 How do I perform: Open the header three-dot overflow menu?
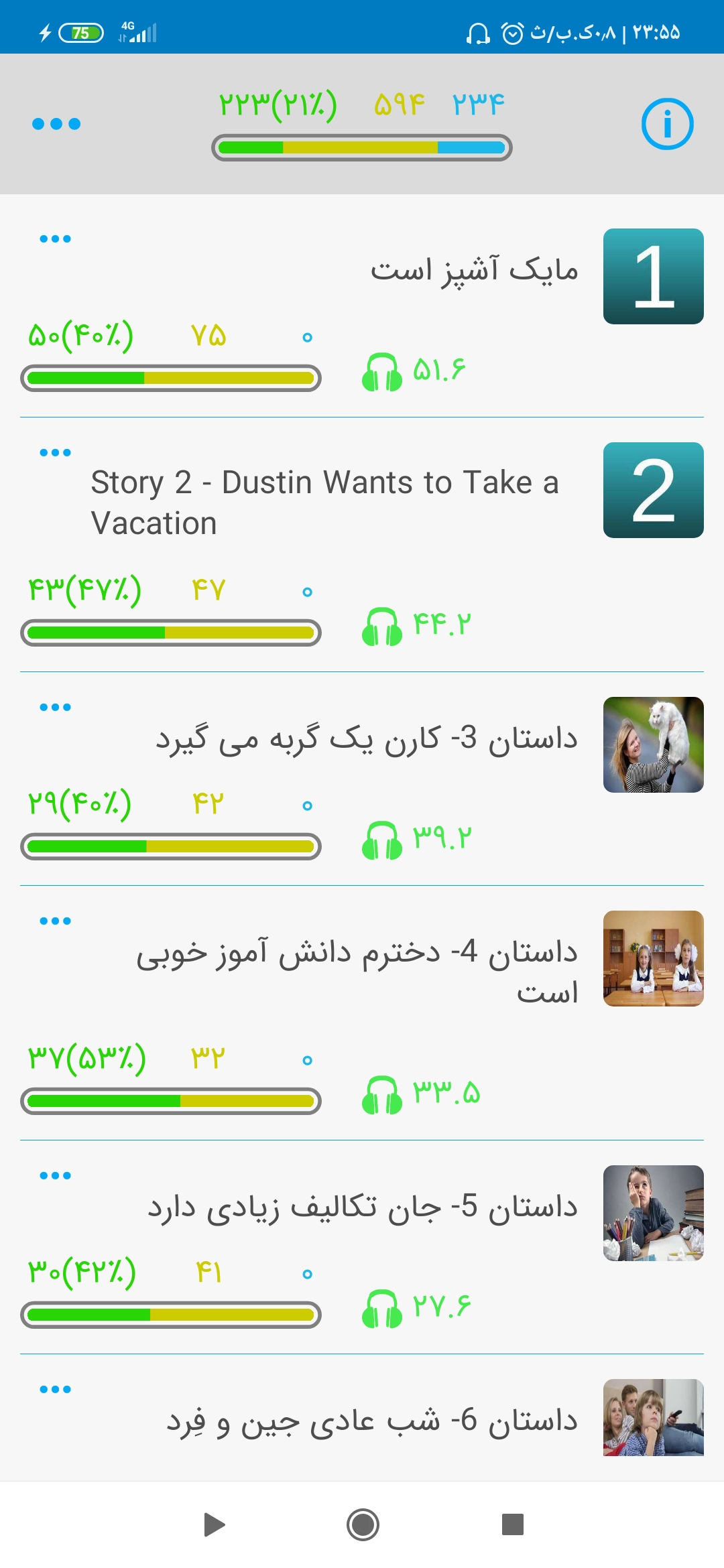coord(56,124)
